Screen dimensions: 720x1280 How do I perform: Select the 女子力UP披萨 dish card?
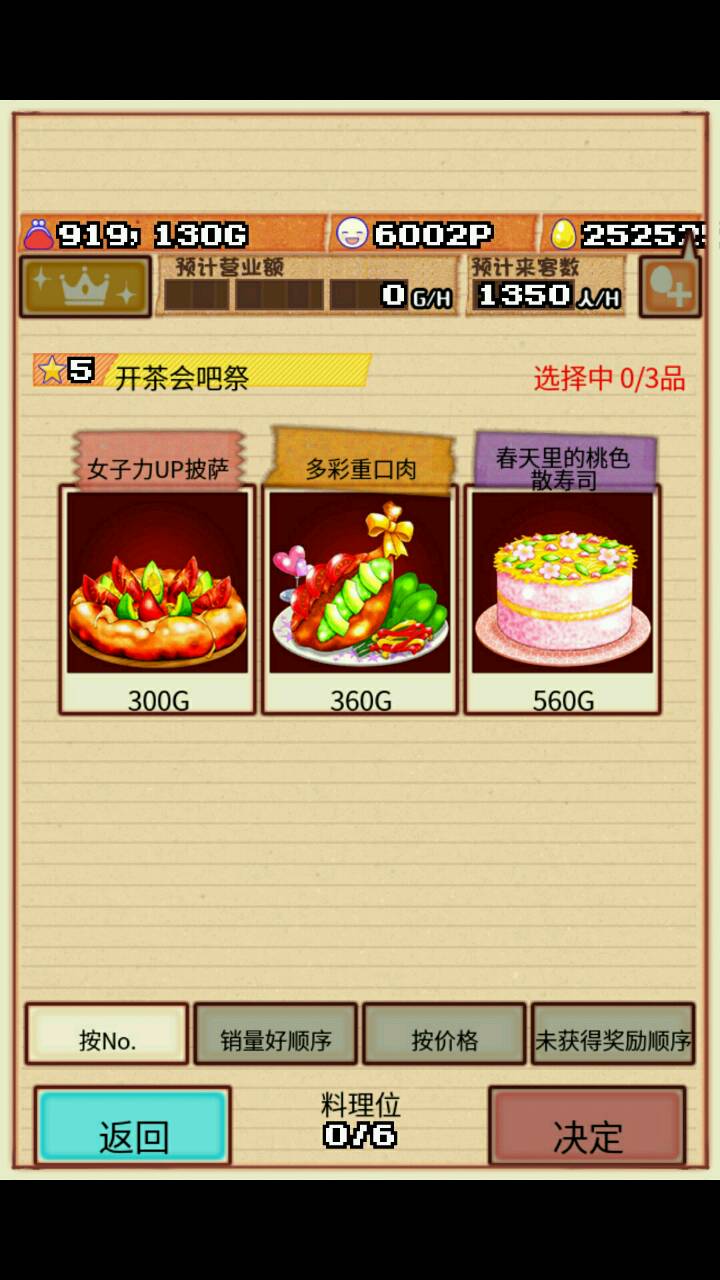157,598
